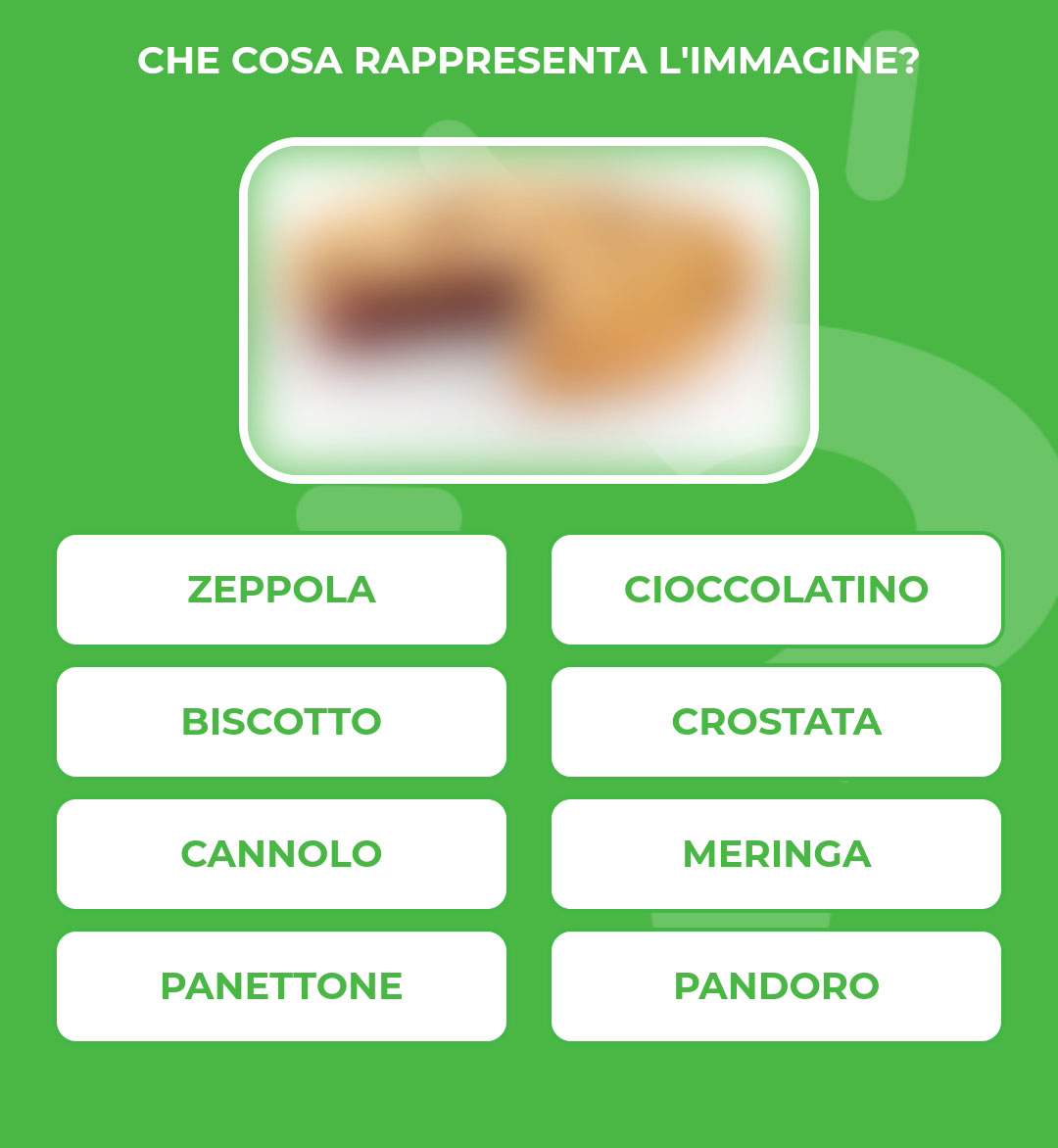Choose CIOCCOLATINO as the answer
Screen dimensions: 1058x1148
776,590
